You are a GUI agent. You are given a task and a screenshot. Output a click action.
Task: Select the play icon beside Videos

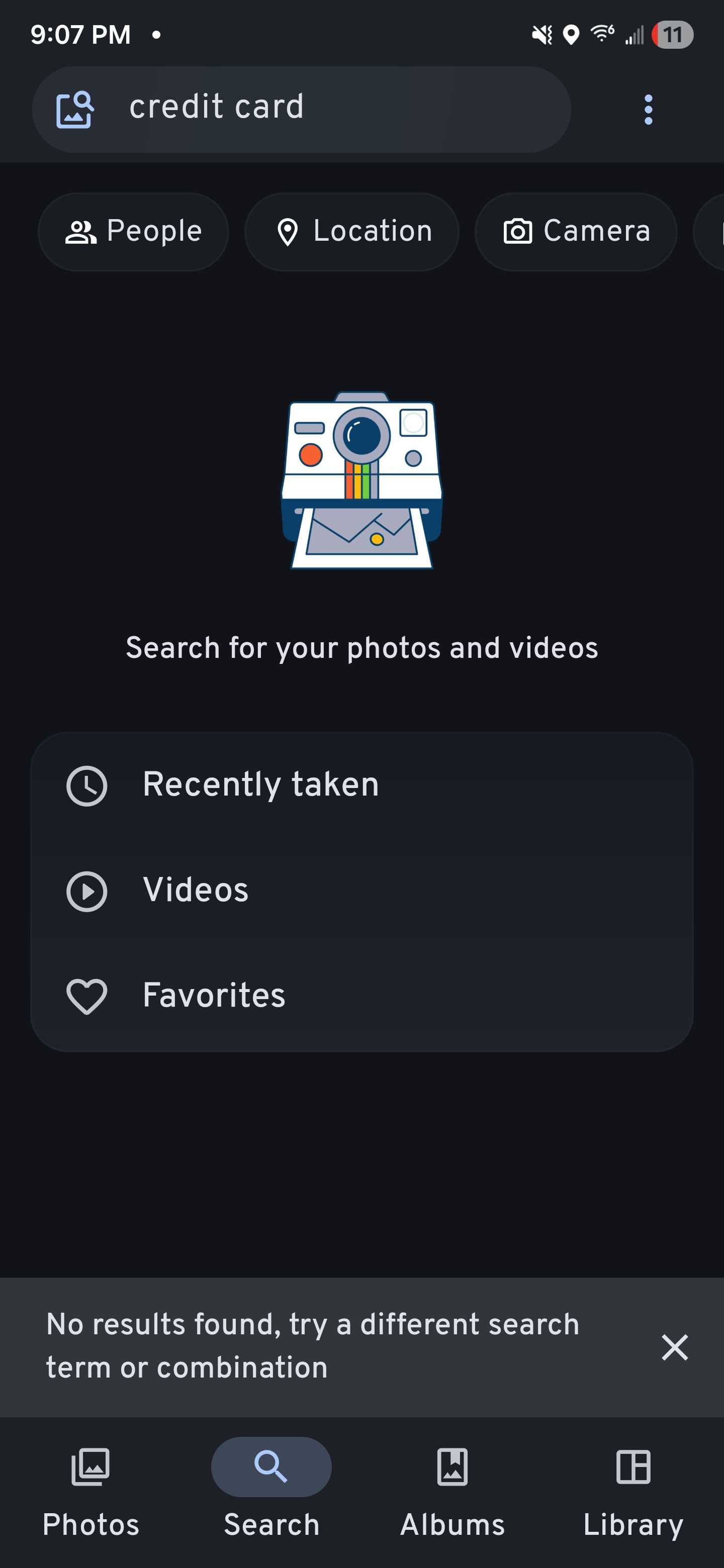tap(87, 891)
